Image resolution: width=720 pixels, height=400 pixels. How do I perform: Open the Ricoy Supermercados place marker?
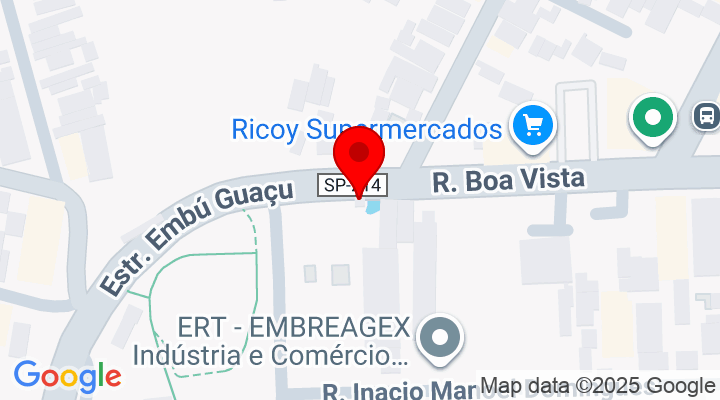click(x=533, y=126)
